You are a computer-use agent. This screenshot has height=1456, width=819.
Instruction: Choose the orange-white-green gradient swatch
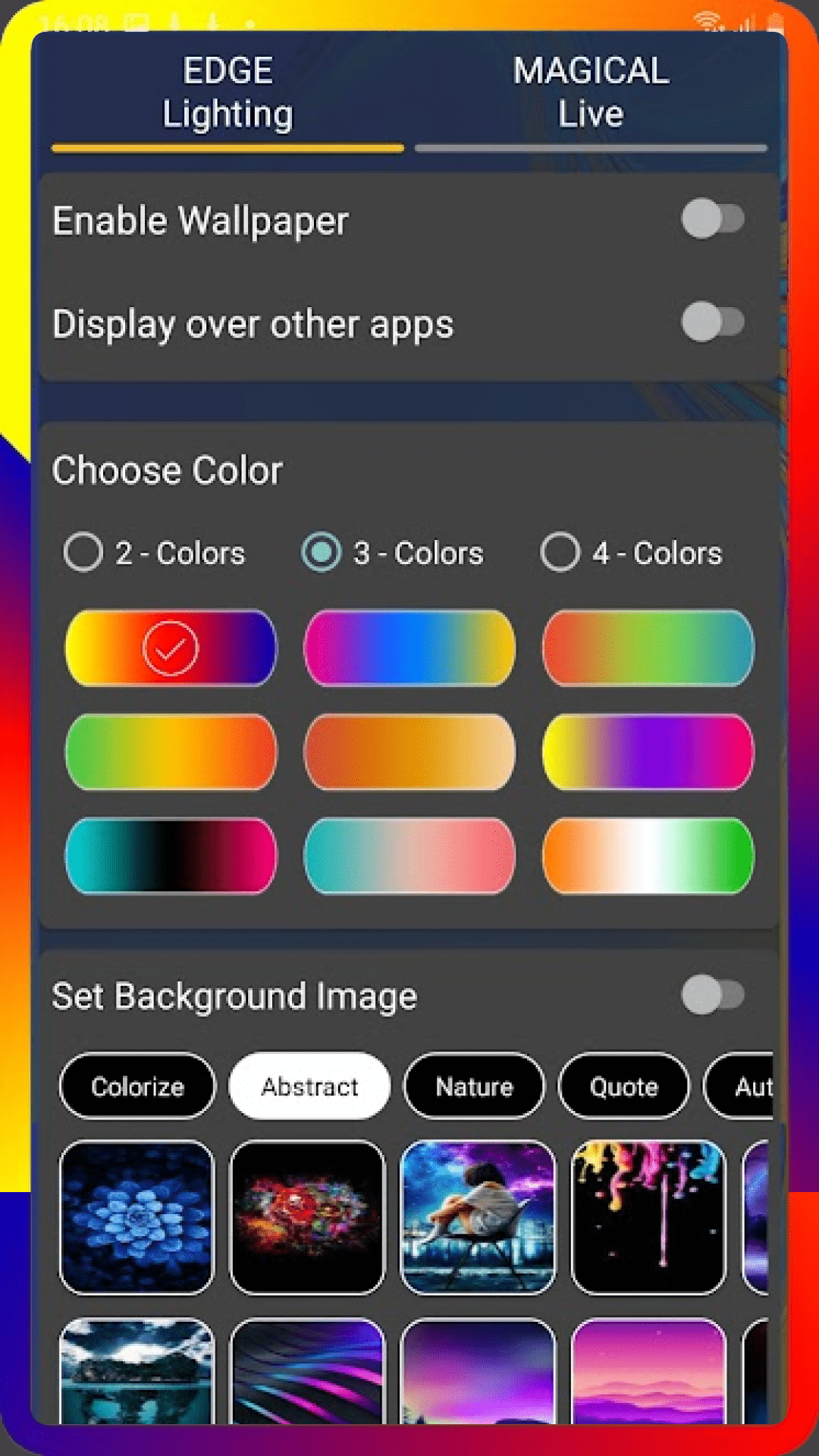648,855
